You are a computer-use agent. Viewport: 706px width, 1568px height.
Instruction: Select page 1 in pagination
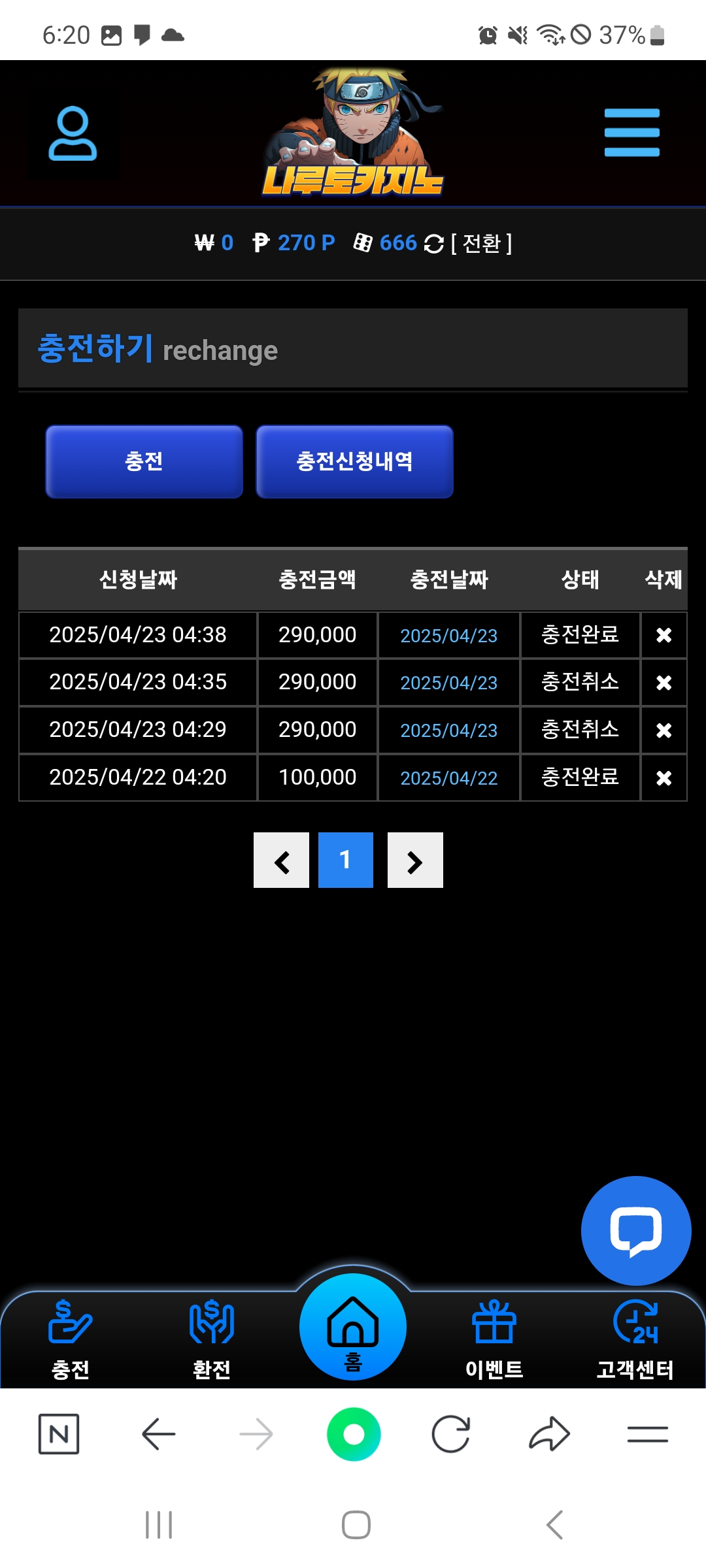[345, 860]
